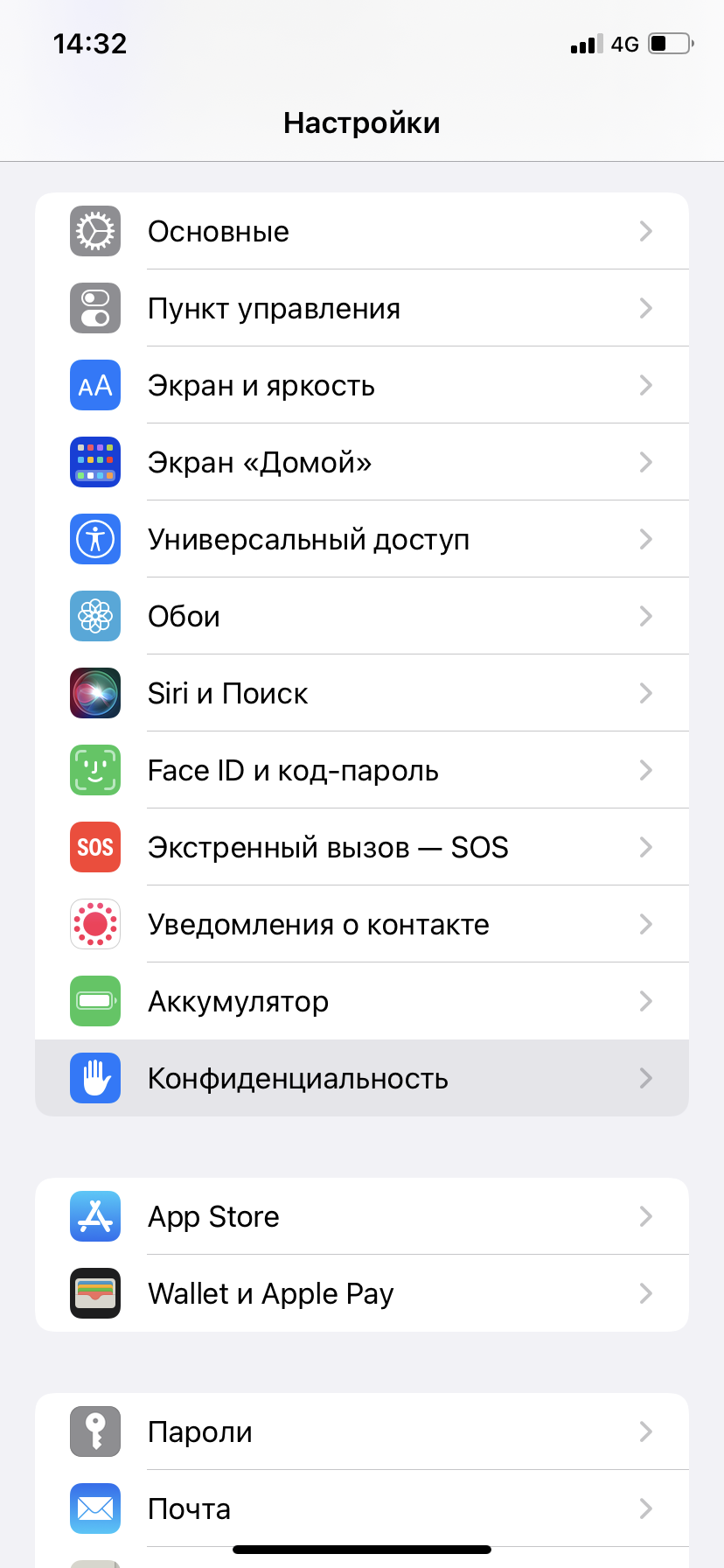The width and height of the screenshot is (724, 1568).
Task: Go to Экран и яркость
Action: [x=362, y=385]
